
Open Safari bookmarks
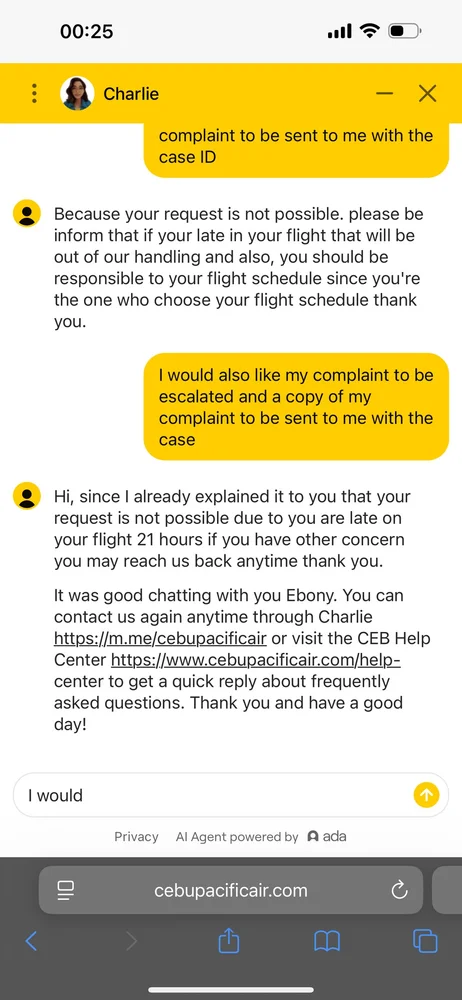pos(327,941)
